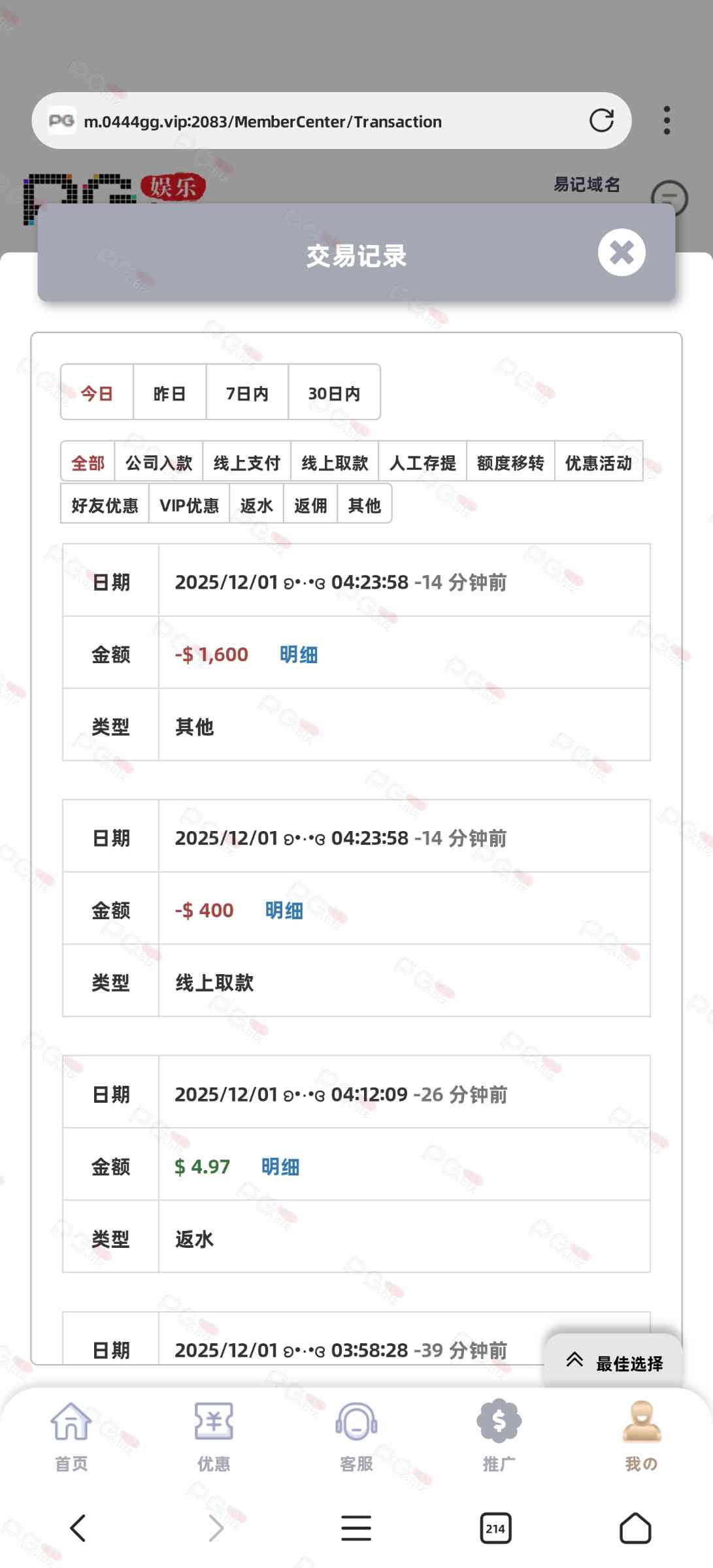Show 优惠活动 transactions
The image size is (713, 1568).
coord(599,463)
